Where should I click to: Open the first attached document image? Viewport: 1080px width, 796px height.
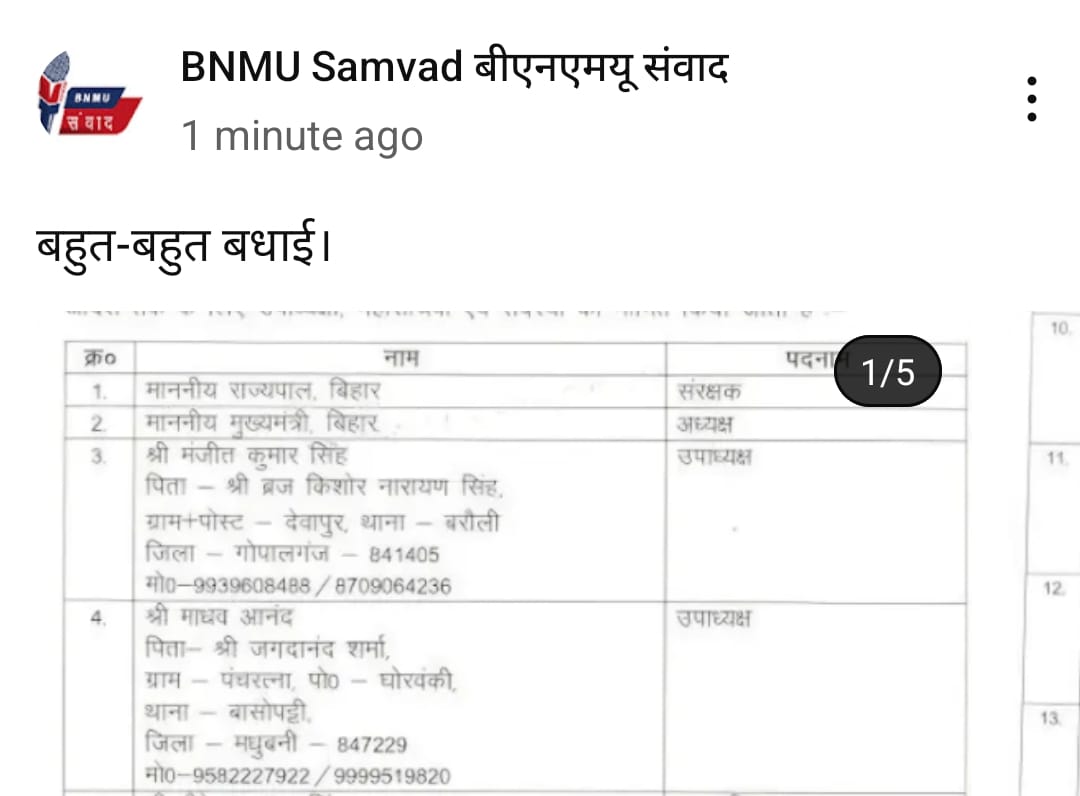500,560
